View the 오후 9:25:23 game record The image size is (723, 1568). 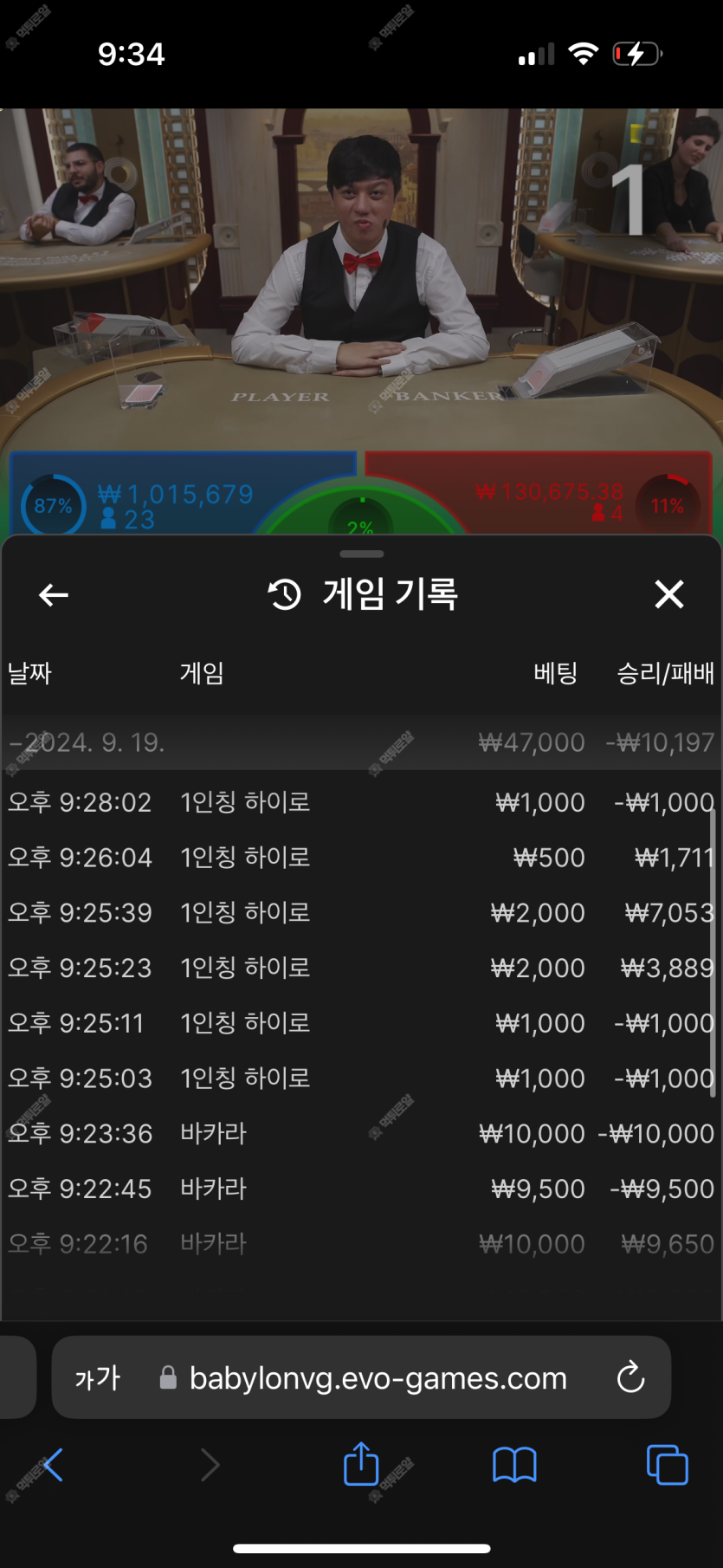360,968
